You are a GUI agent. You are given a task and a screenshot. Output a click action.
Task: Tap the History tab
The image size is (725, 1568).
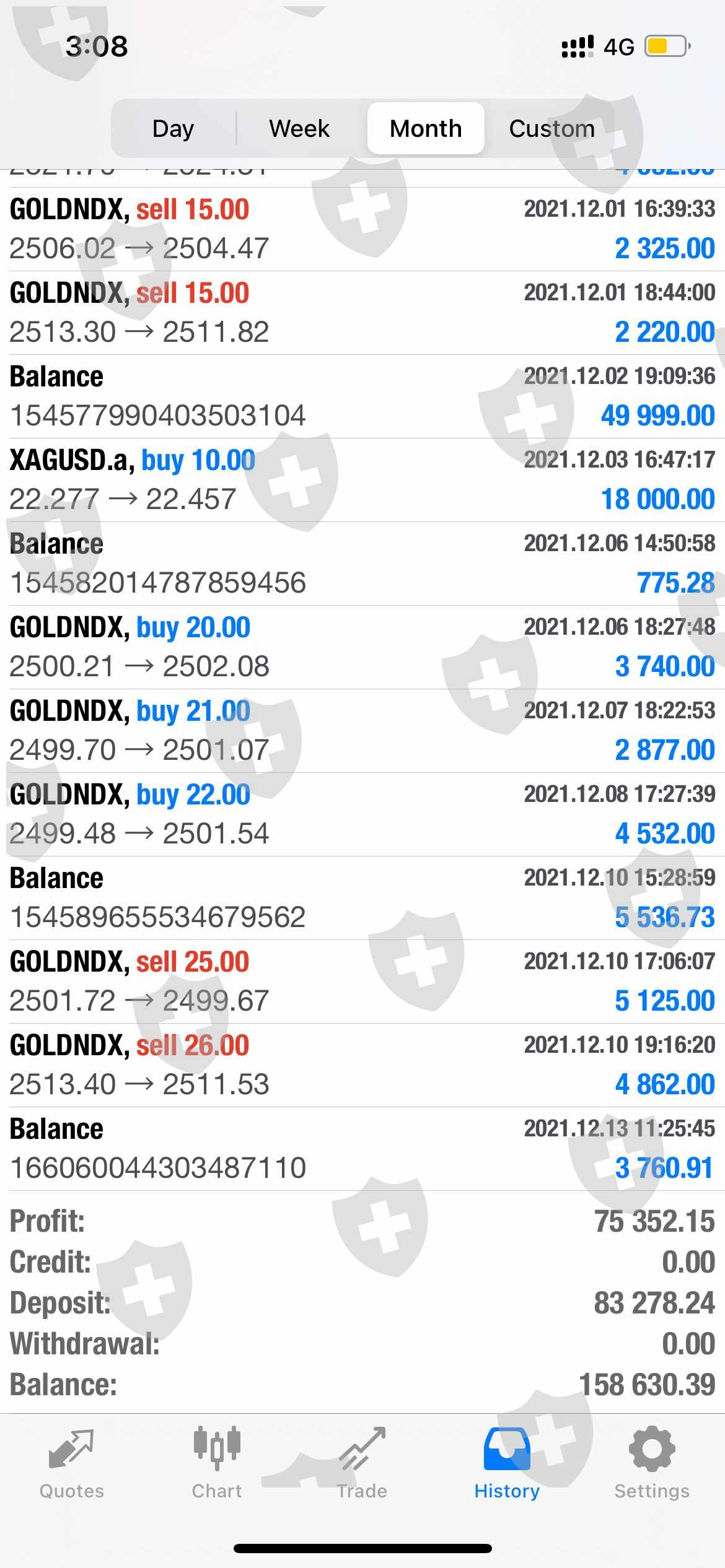pyautogui.click(x=507, y=1463)
